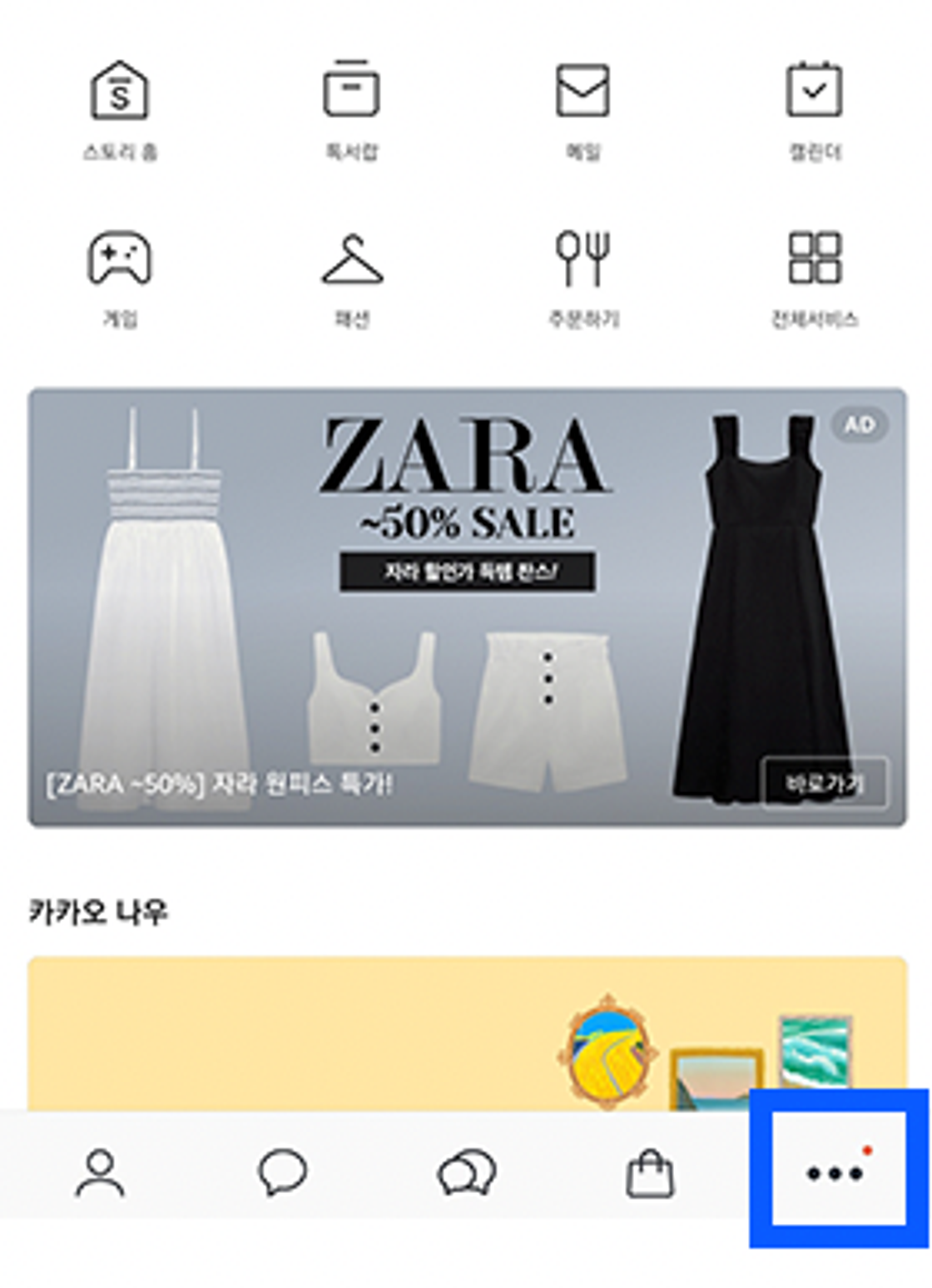Switch to the Chats tab
Image resolution: width=932 pixels, height=1288 pixels.
tap(283, 1173)
